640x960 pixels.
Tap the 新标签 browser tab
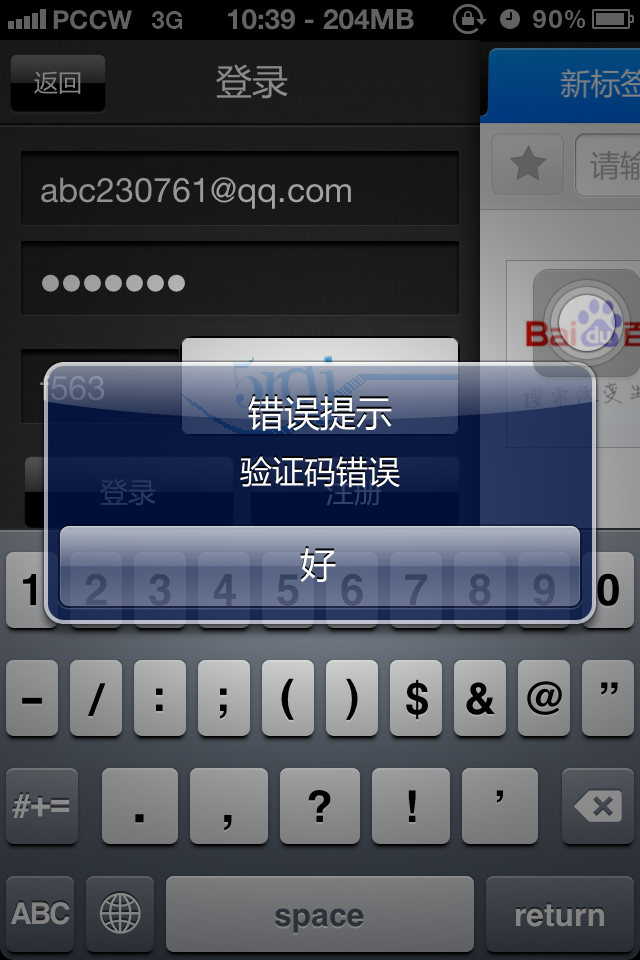pyautogui.click(x=598, y=85)
